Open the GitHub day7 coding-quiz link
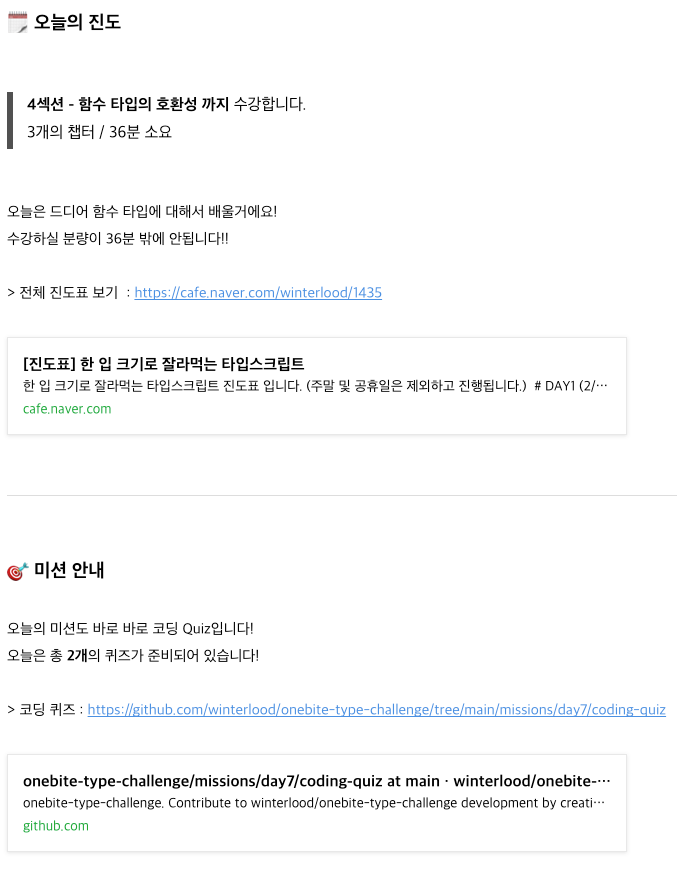The height and width of the screenshot is (876, 677). [376, 710]
